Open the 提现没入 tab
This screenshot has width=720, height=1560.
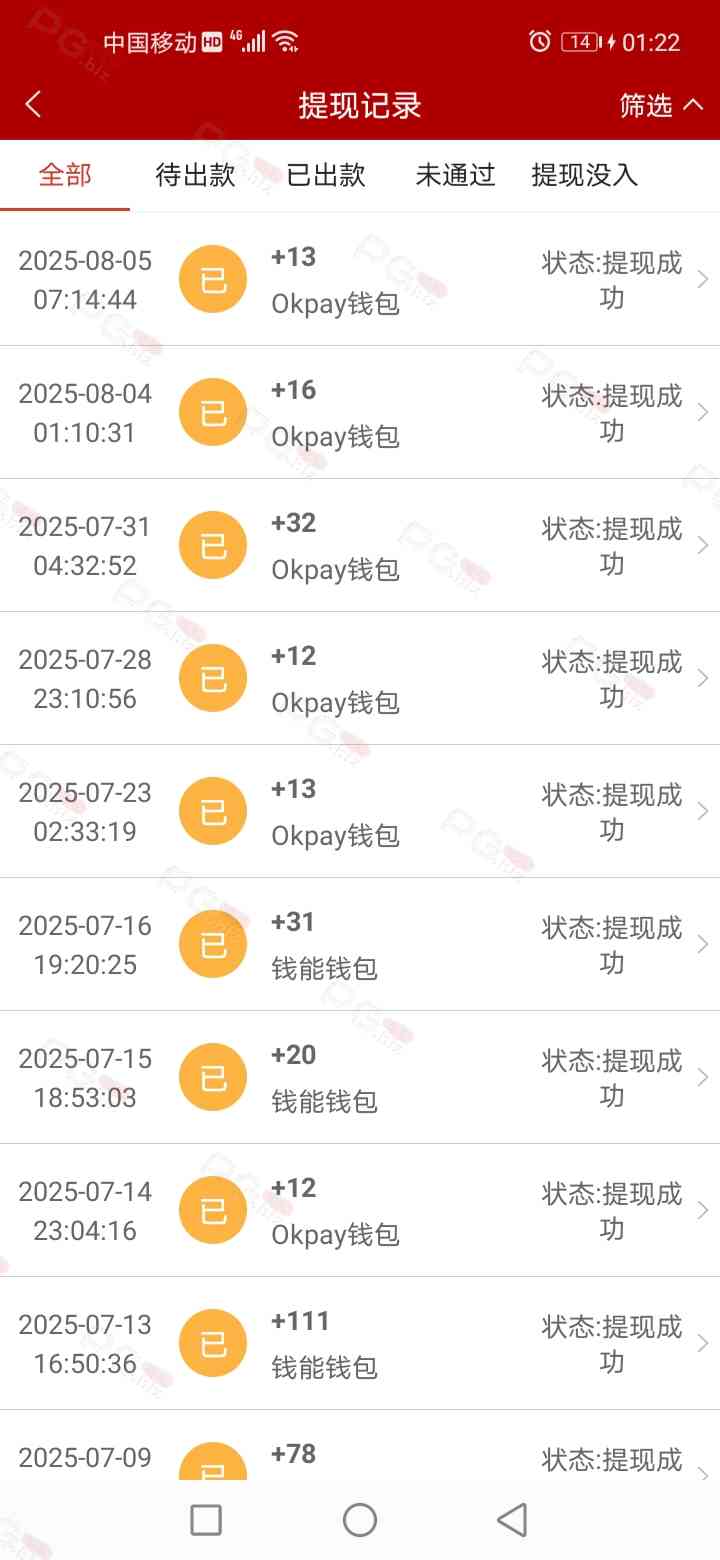(584, 175)
